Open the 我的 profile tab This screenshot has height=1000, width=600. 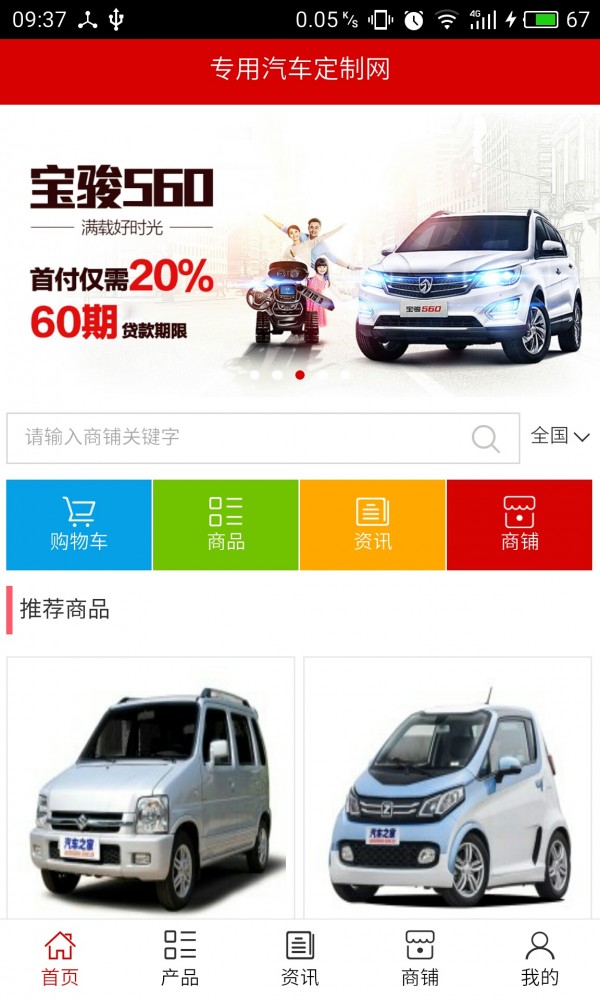point(540,959)
